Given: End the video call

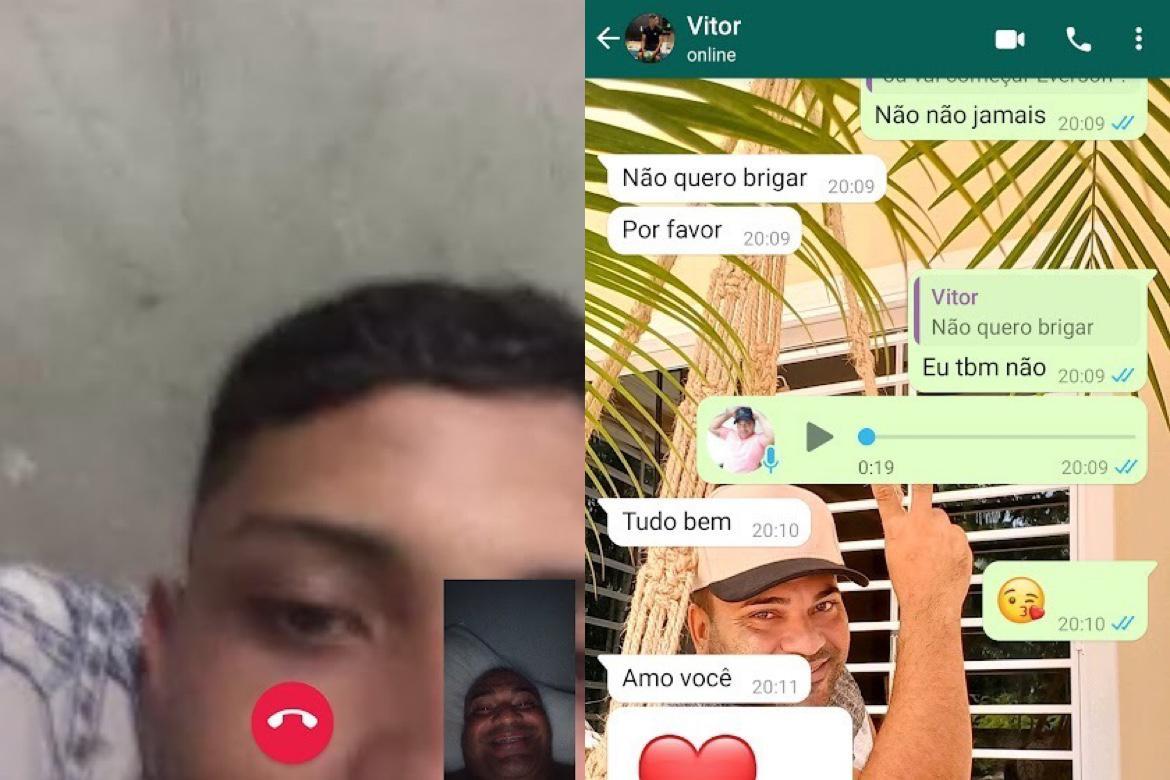Looking at the screenshot, I should click(292, 722).
